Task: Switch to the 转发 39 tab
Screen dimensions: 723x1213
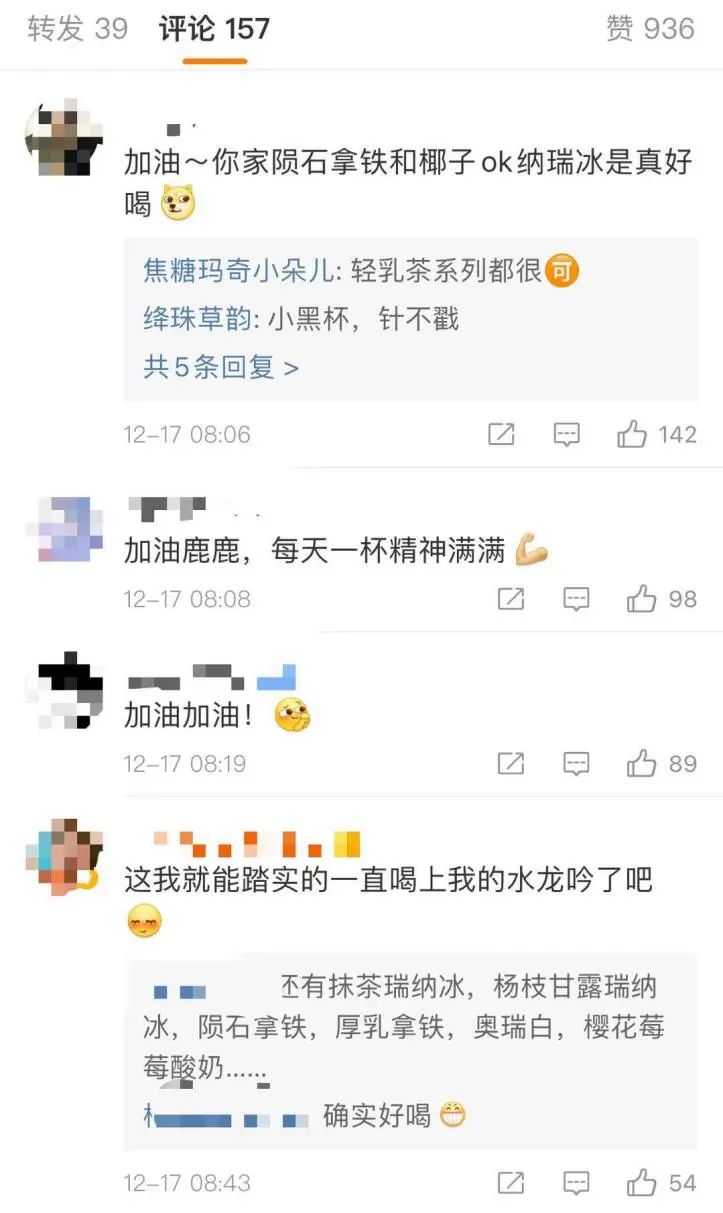Action: tap(77, 29)
